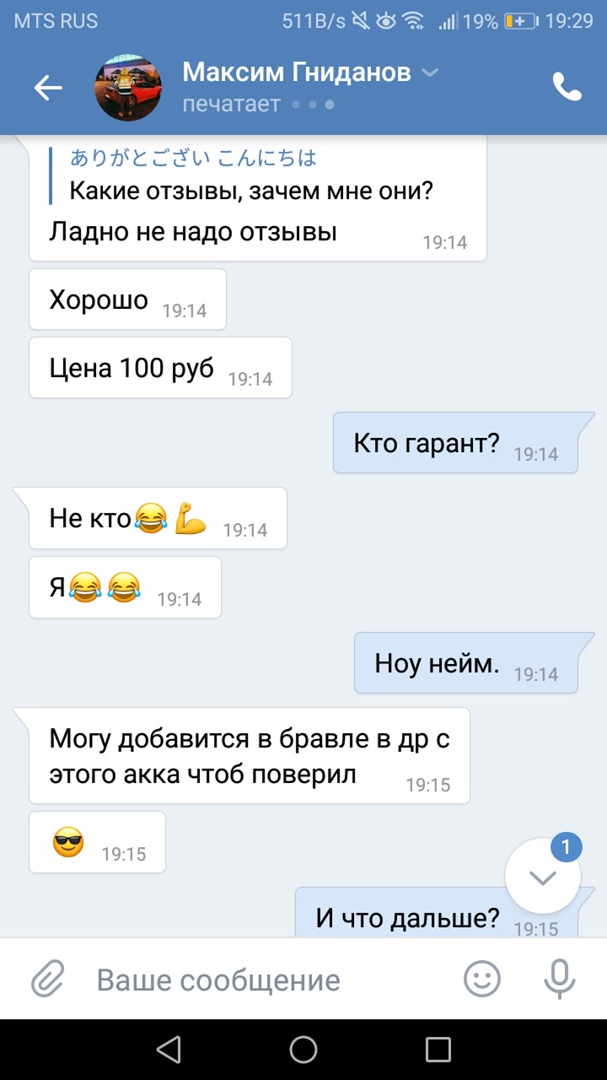Open recent apps from the navigation bar
607x1080 pixels.
438,1049
